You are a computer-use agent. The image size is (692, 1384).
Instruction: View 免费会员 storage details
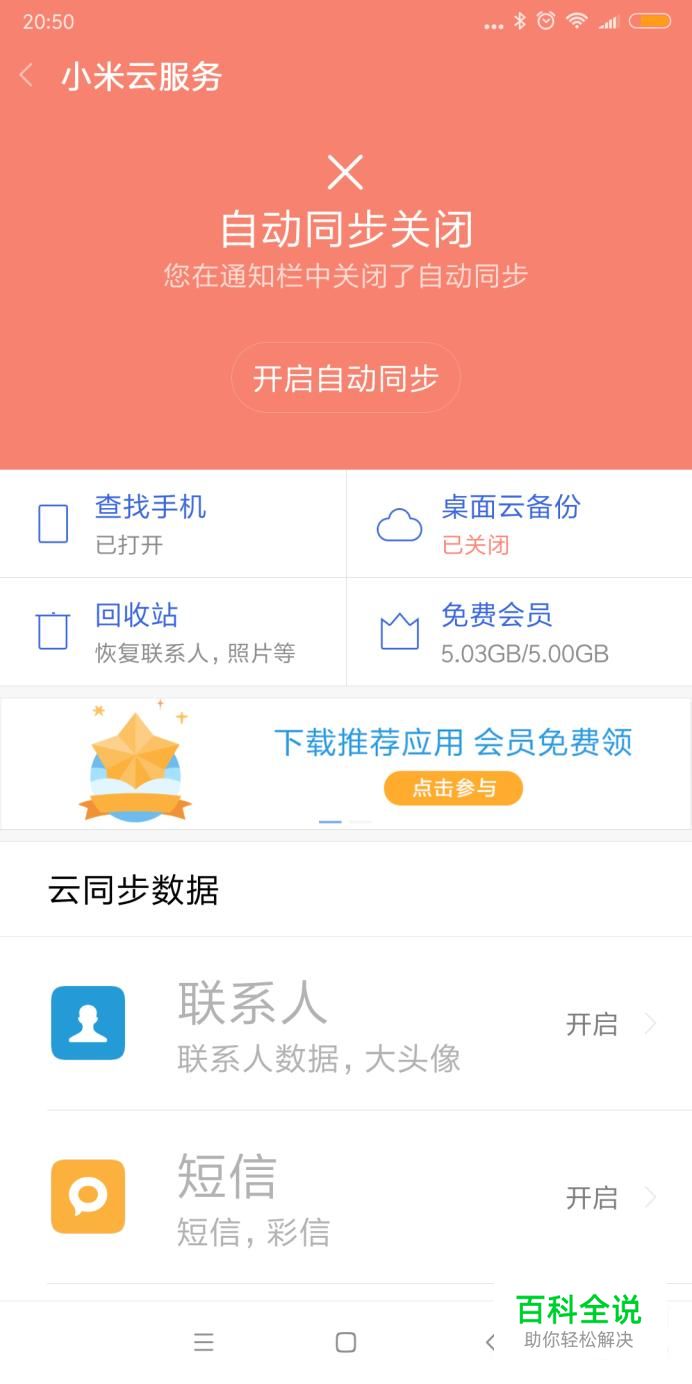tap(519, 632)
